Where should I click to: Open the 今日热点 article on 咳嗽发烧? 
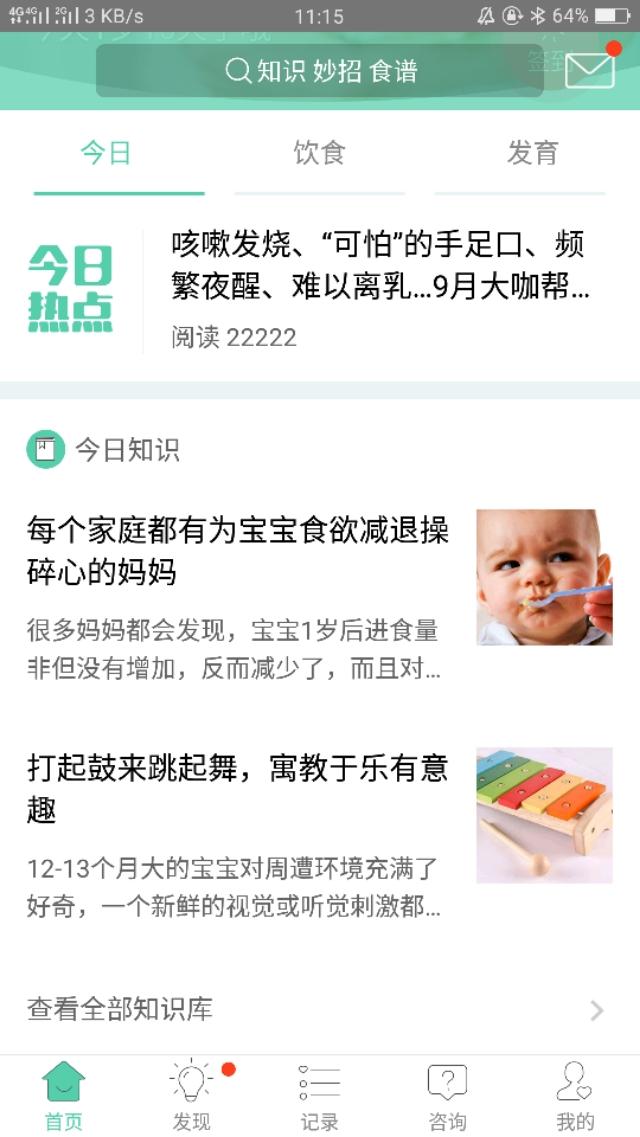pos(380,288)
